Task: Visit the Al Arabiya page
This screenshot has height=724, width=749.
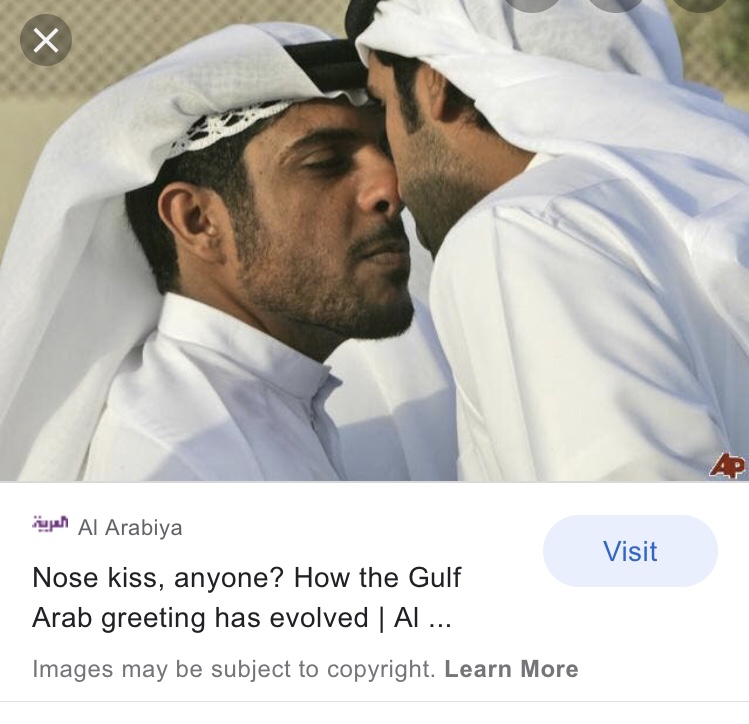Action: 630,551
